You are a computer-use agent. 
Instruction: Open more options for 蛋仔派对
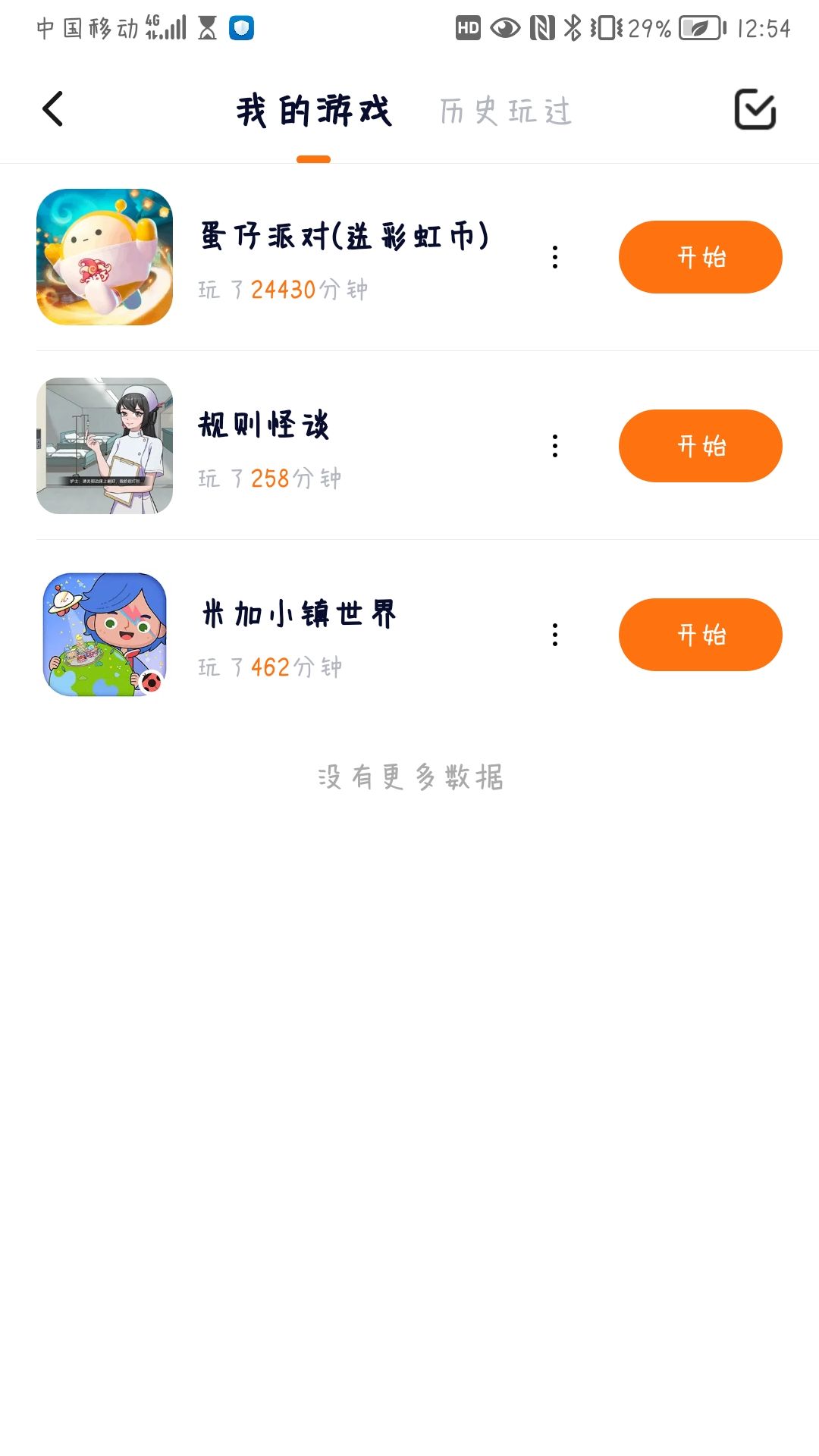pyautogui.click(x=555, y=257)
